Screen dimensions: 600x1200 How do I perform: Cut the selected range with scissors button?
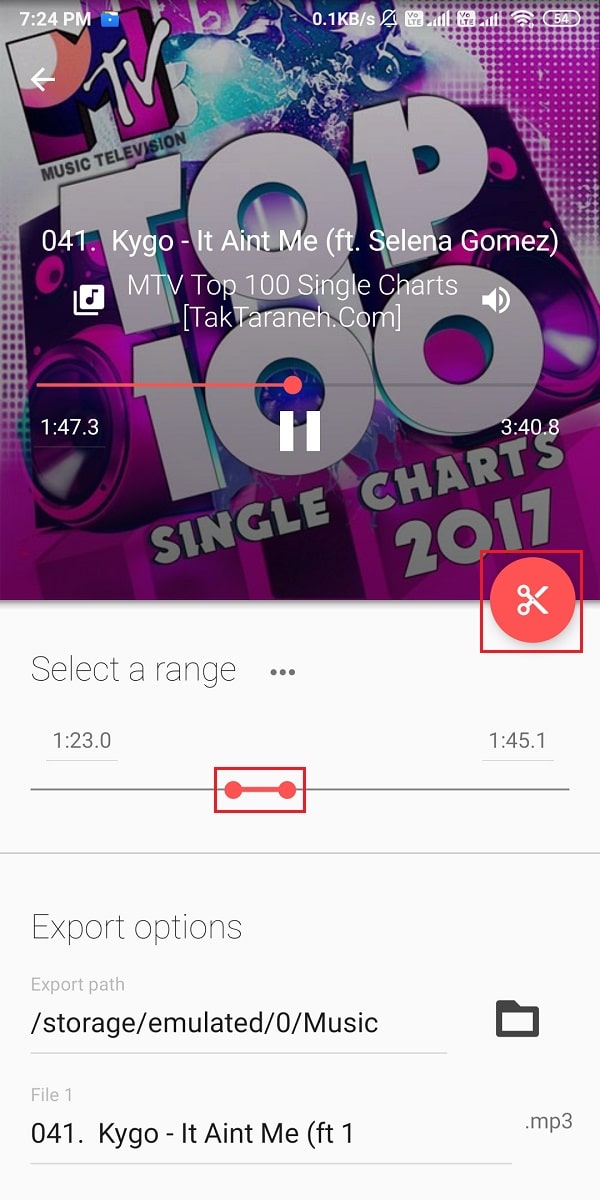tap(532, 600)
